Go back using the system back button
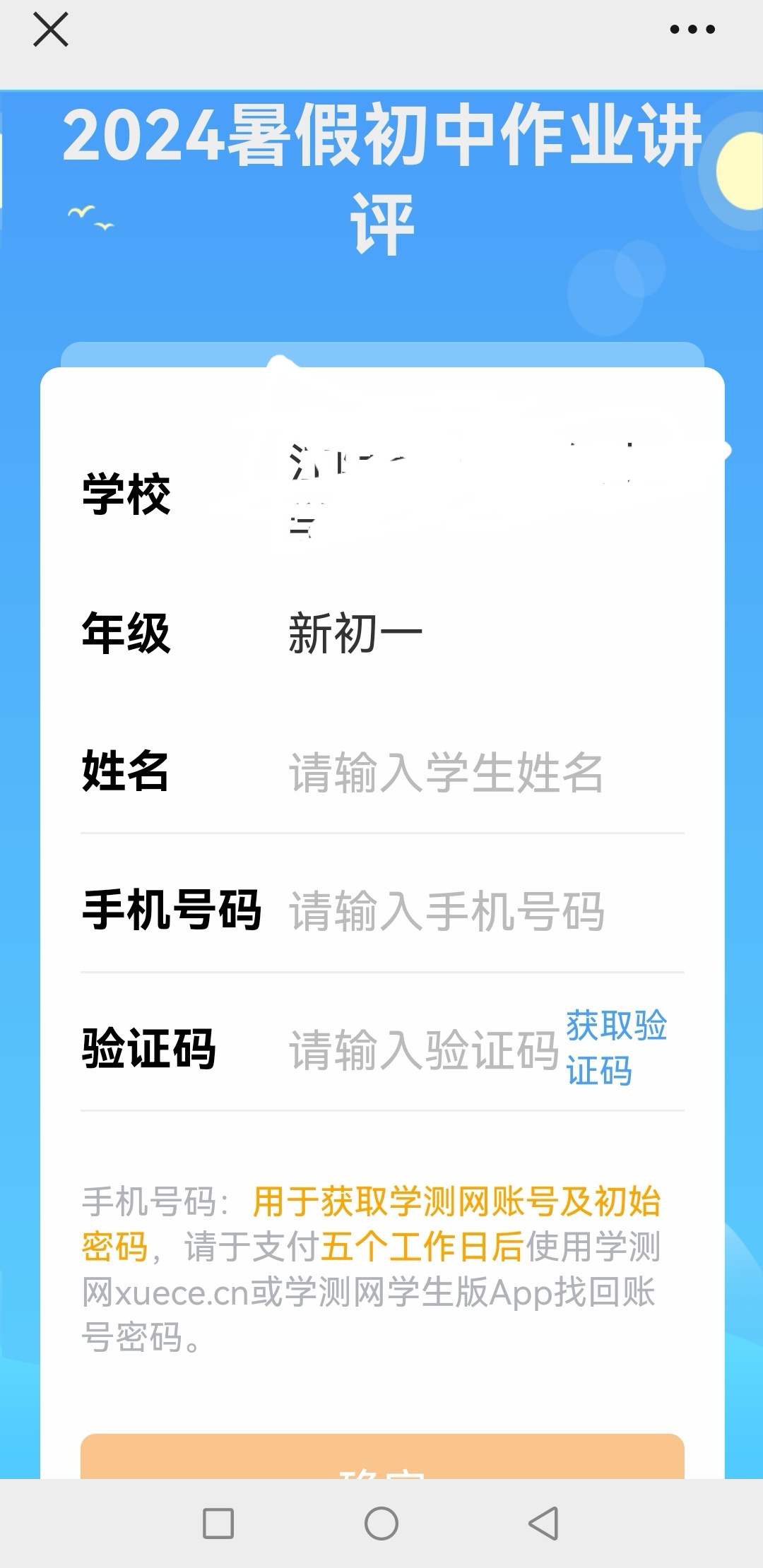 point(543,1524)
